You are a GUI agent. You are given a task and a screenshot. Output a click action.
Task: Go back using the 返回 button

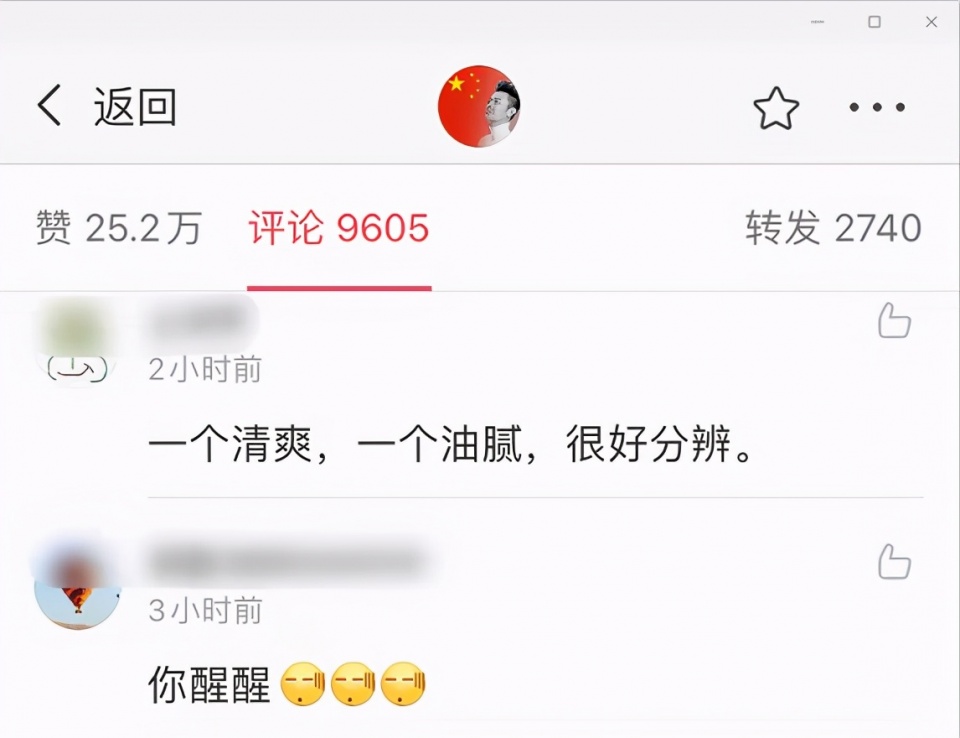[x=106, y=106]
